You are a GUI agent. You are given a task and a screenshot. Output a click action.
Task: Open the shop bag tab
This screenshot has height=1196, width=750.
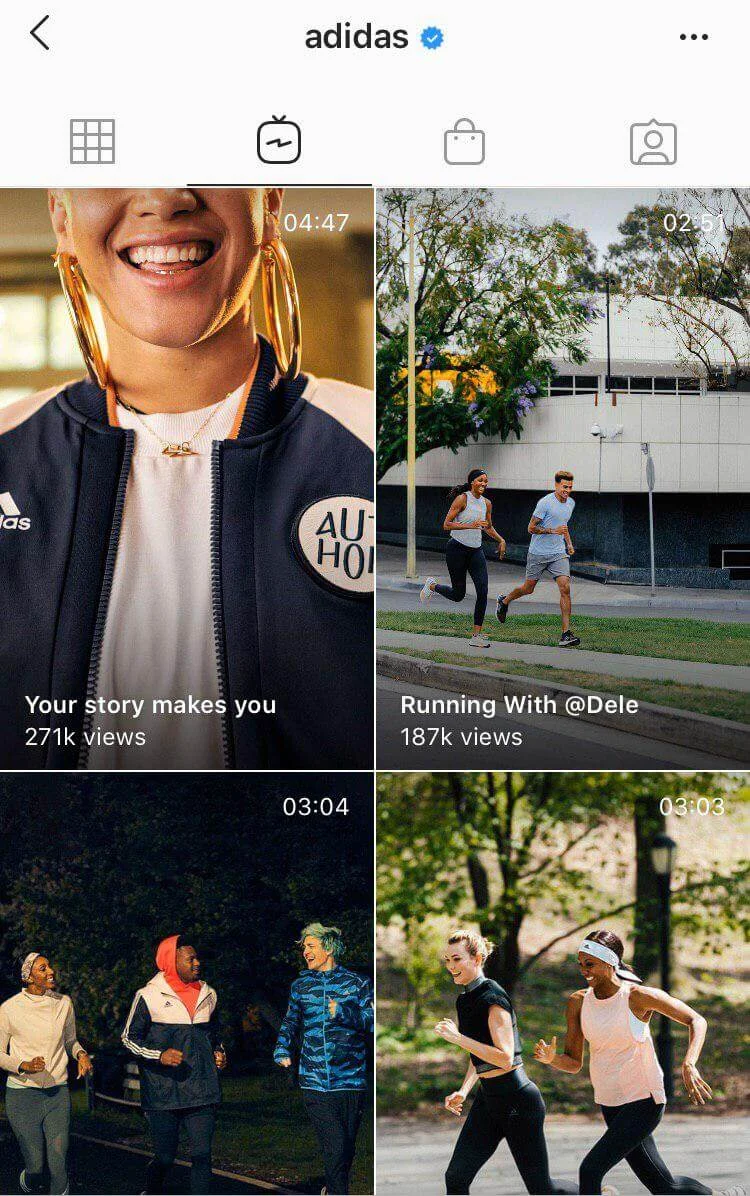tap(464, 142)
